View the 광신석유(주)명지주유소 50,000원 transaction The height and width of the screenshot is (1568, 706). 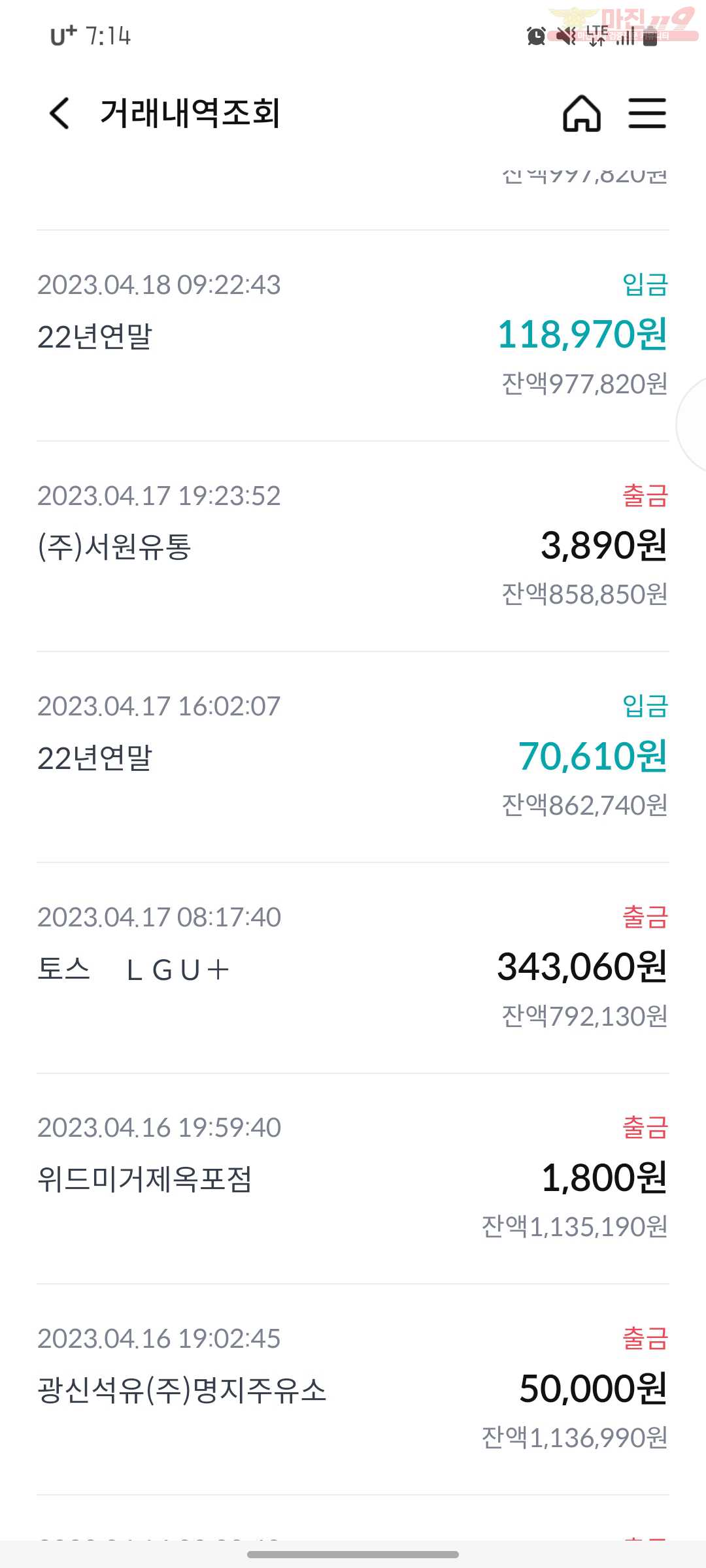tap(353, 1389)
